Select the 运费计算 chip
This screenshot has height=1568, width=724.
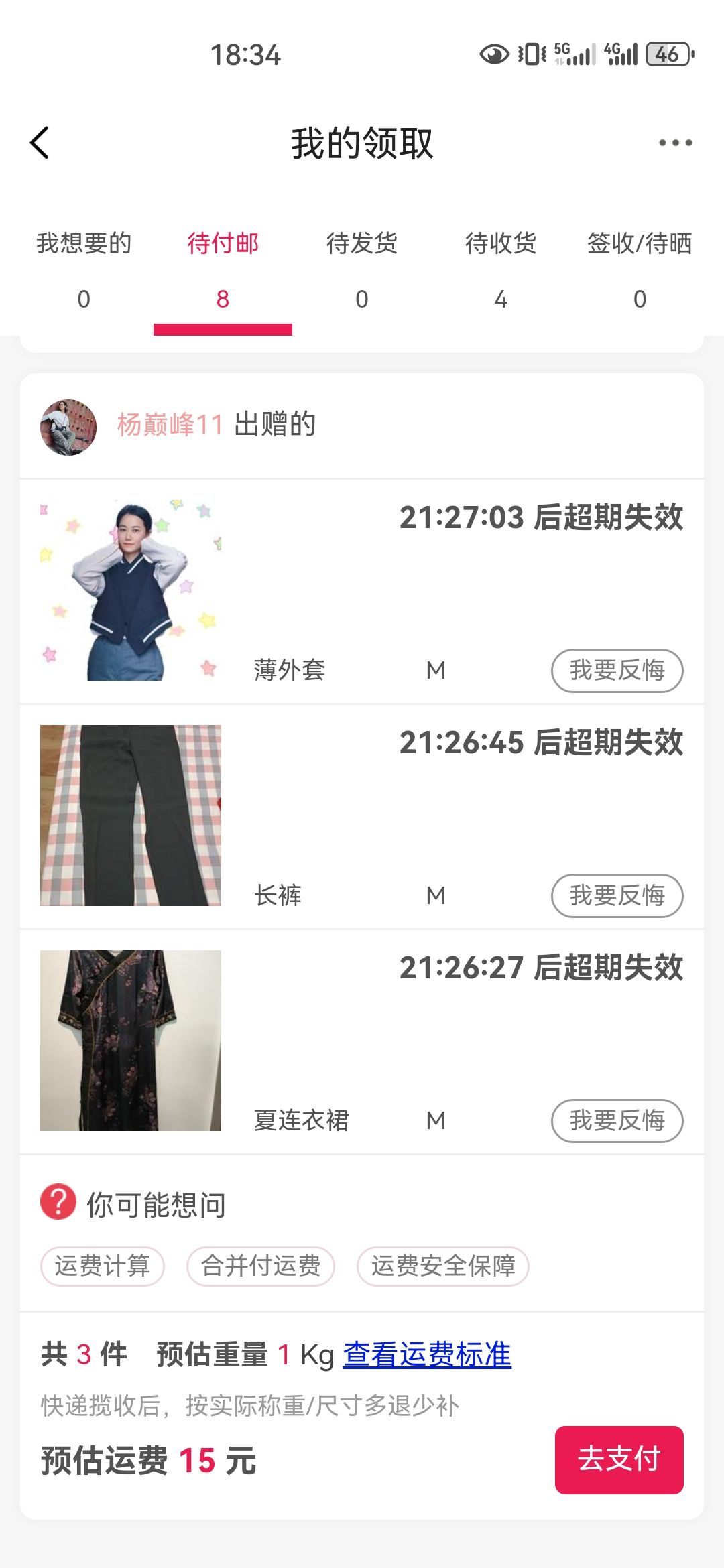click(103, 1266)
